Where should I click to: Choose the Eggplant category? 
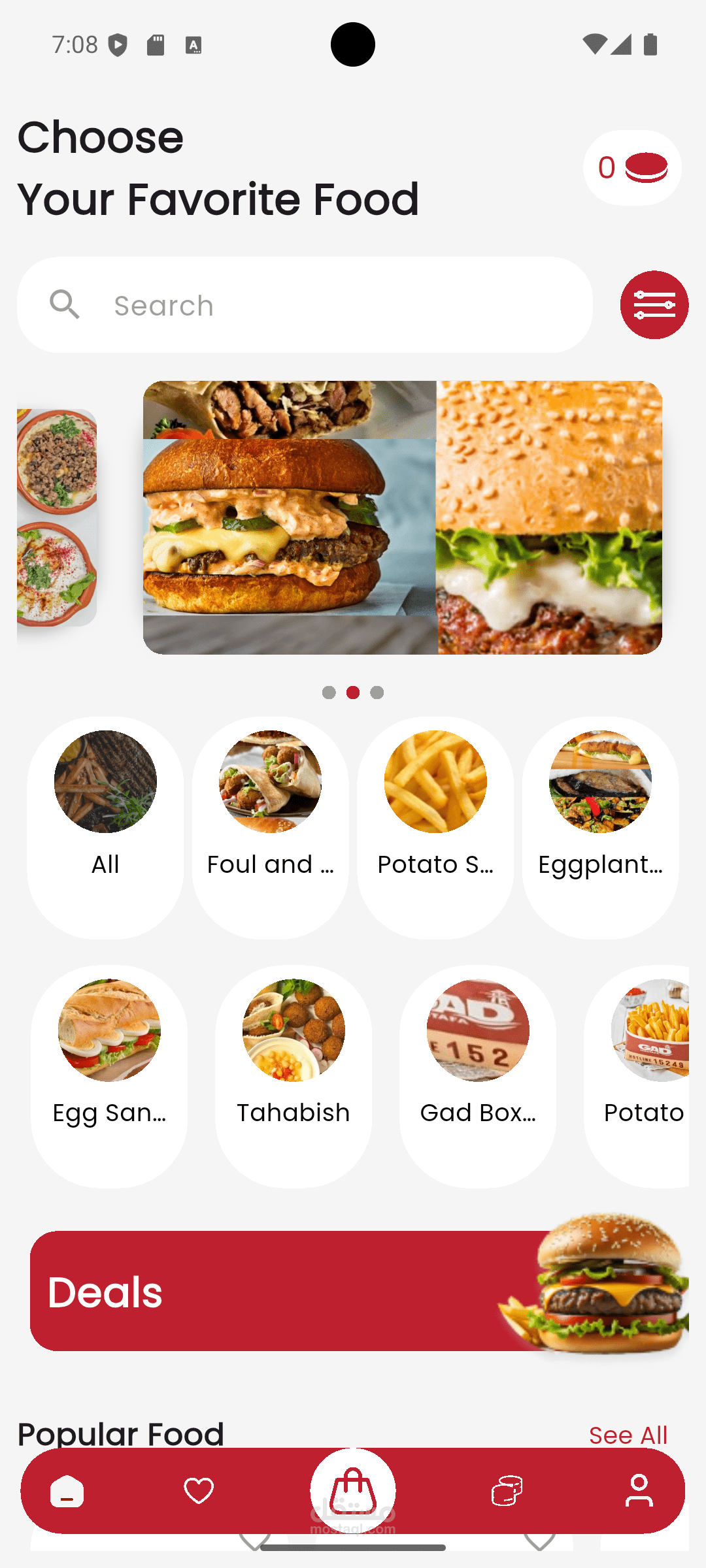point(600,827)
